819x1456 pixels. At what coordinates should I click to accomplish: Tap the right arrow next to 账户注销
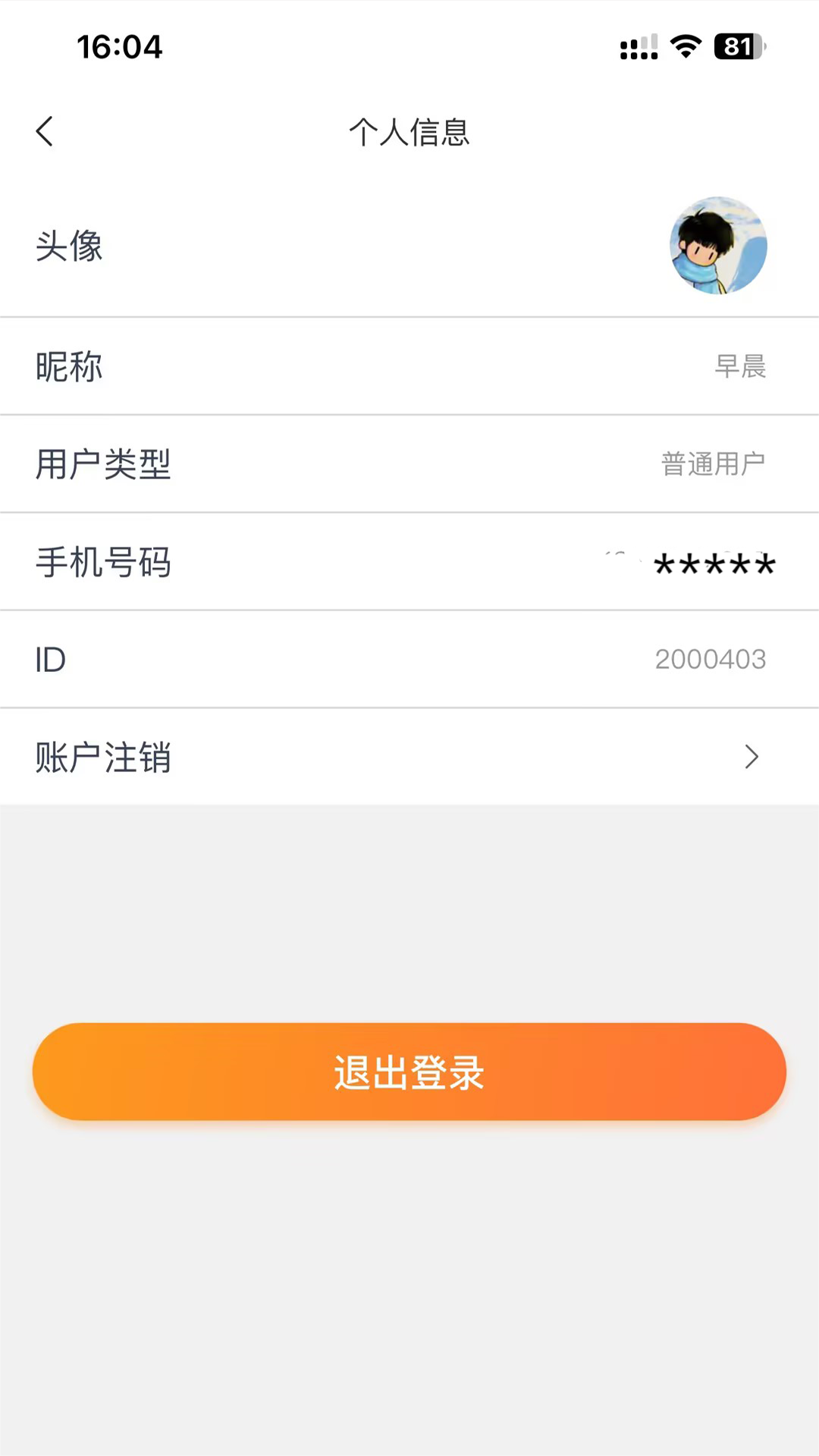[752, 757]
